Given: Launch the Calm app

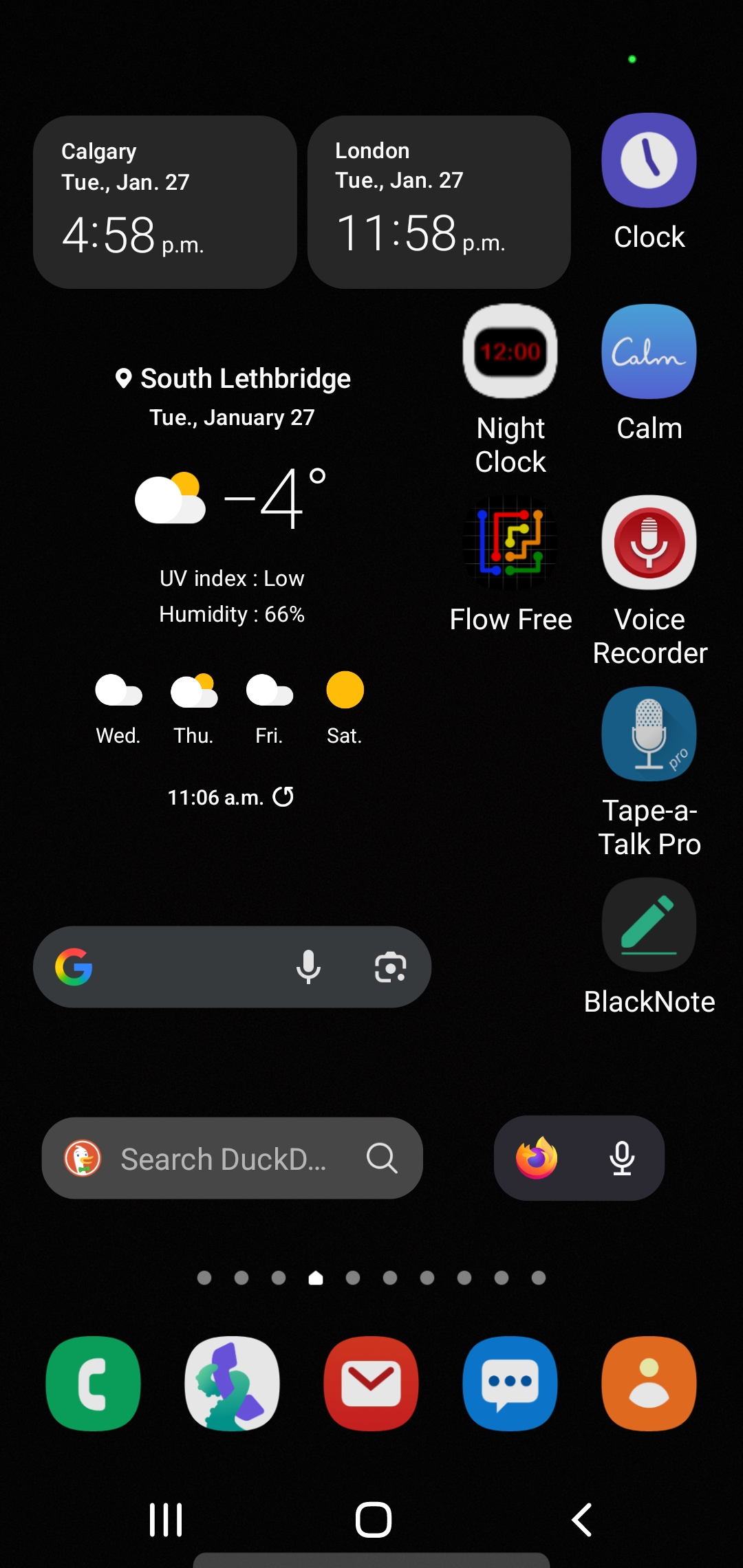Looking at the screenshot, I should (x=649, y=351).
